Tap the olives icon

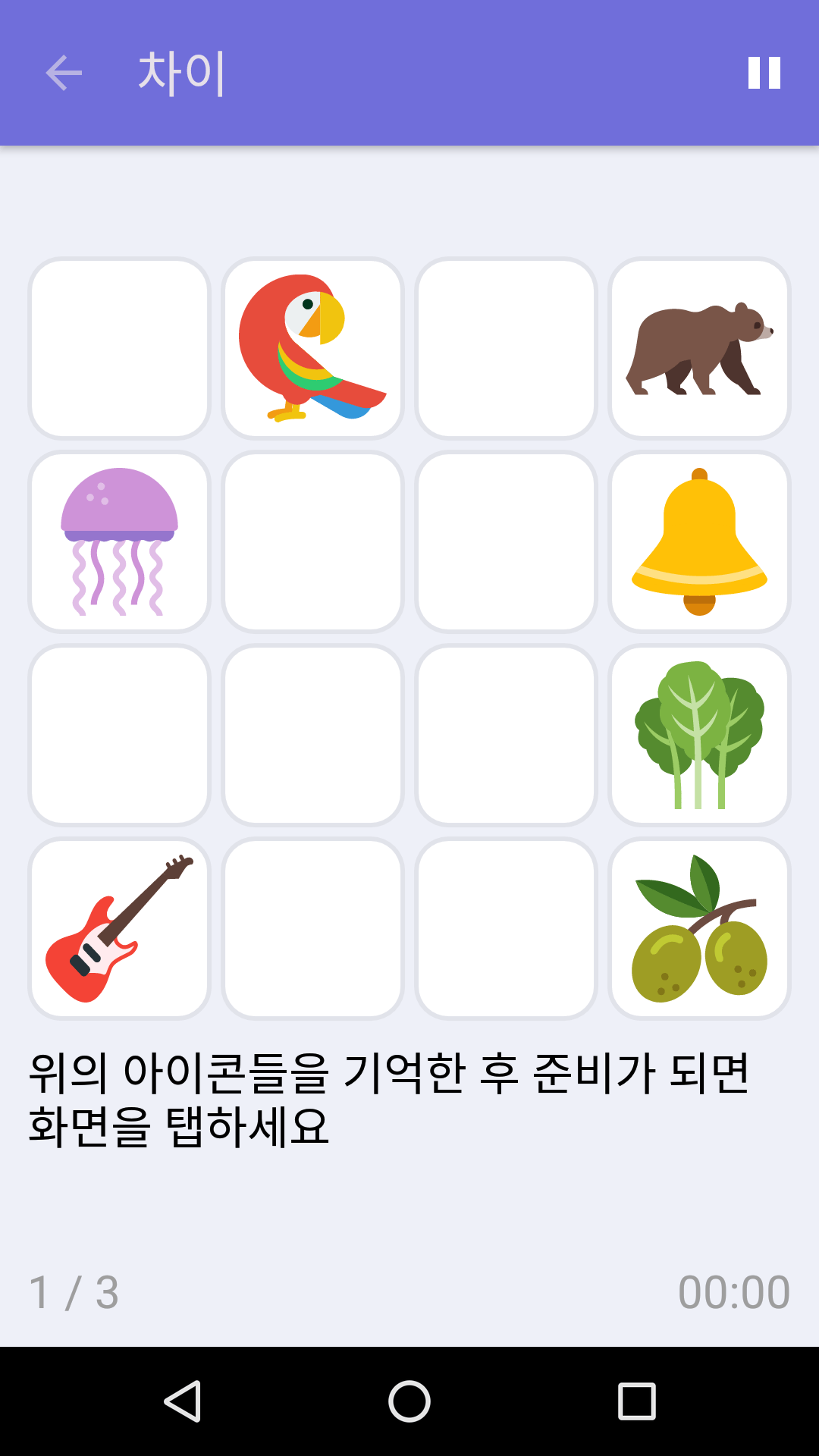pyautogui.click(x=699, y=928)
